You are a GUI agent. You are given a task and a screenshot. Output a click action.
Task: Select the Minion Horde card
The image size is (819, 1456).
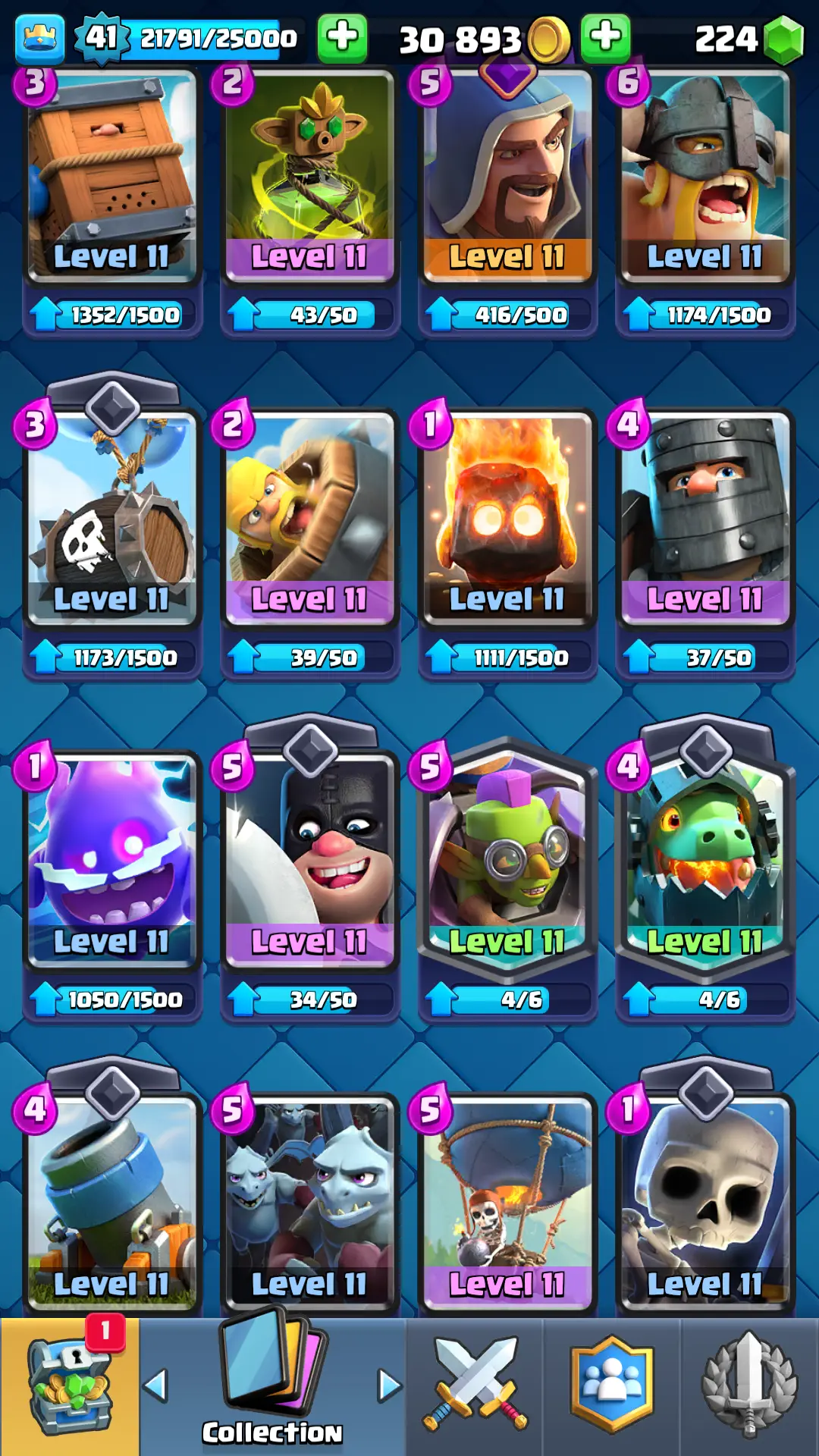(x=309, y=1198)
